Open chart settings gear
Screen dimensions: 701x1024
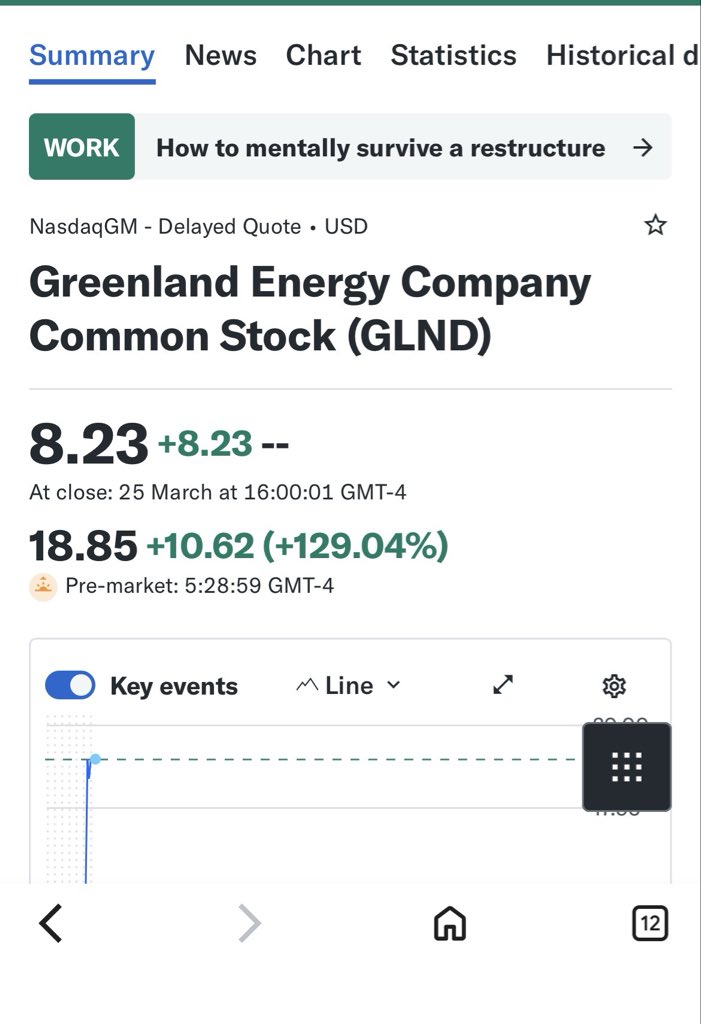tap(614, 686)
